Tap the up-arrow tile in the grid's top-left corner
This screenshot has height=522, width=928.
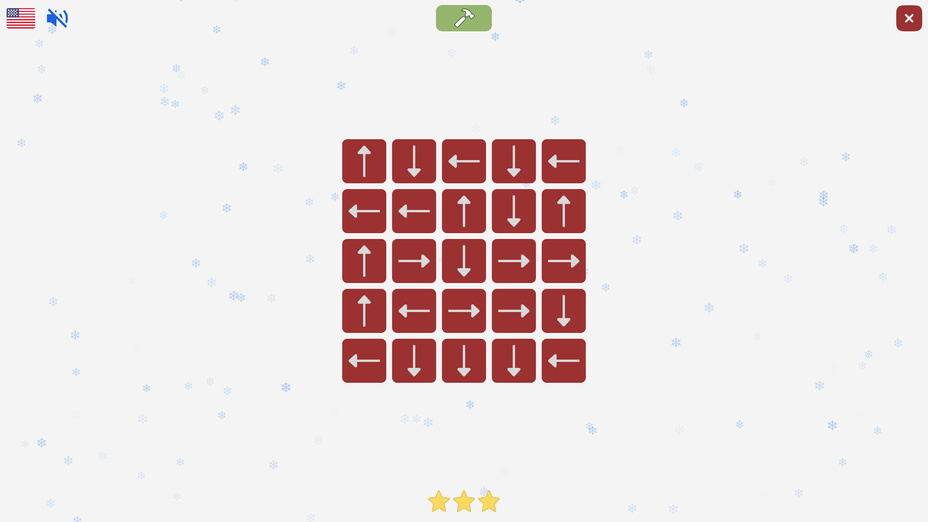coord(364,161)
